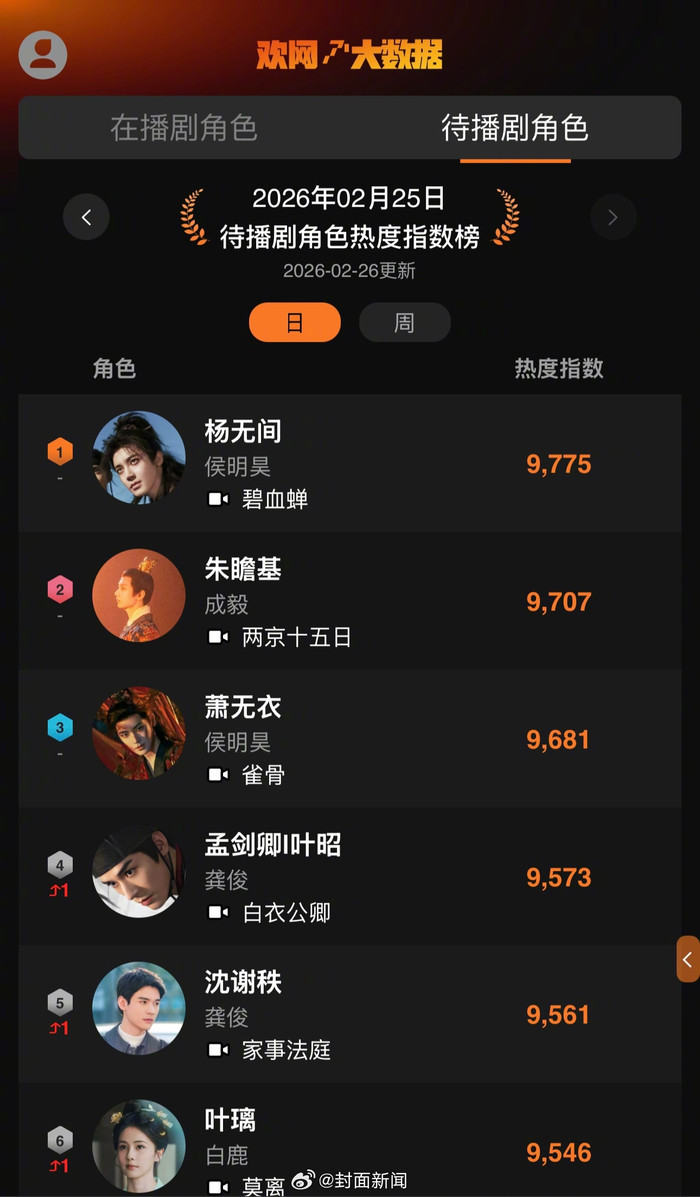Image resolution: width=700 pixels, height=1197 pixels.
Task: Switch to the 在播剧角色 tab
Action: [184, 128]
